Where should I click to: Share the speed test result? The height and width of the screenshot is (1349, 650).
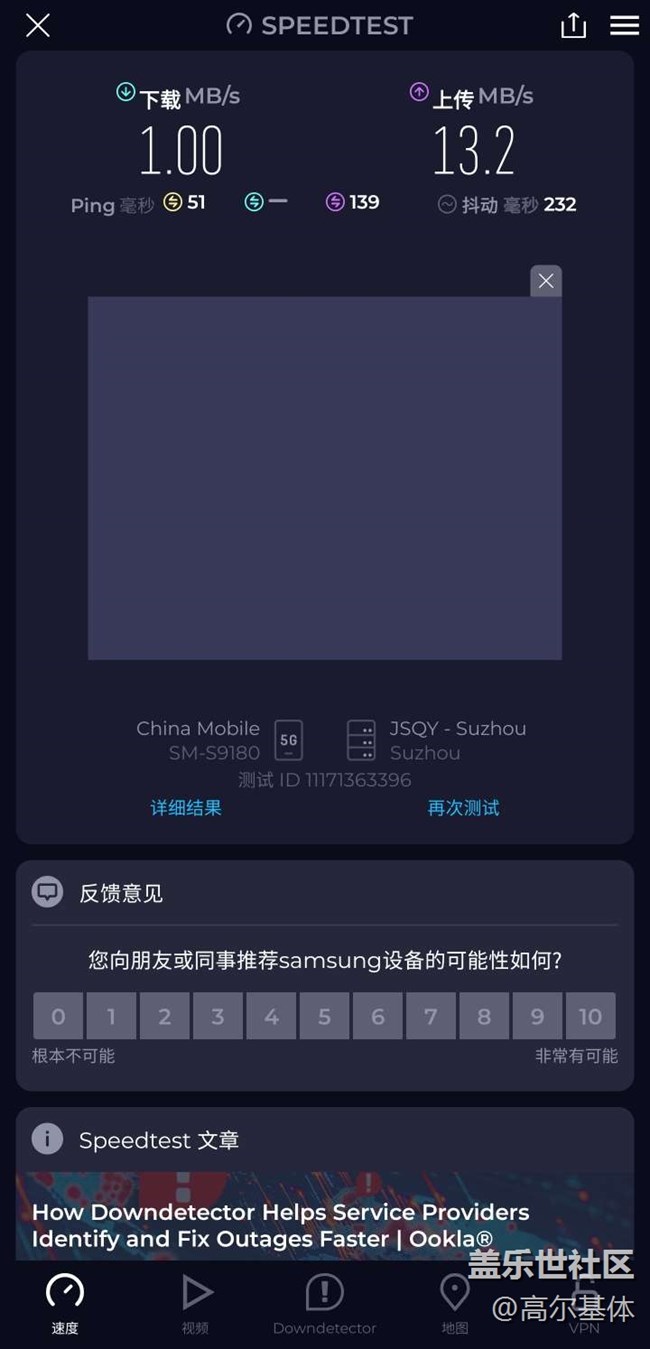coord(573,26)
